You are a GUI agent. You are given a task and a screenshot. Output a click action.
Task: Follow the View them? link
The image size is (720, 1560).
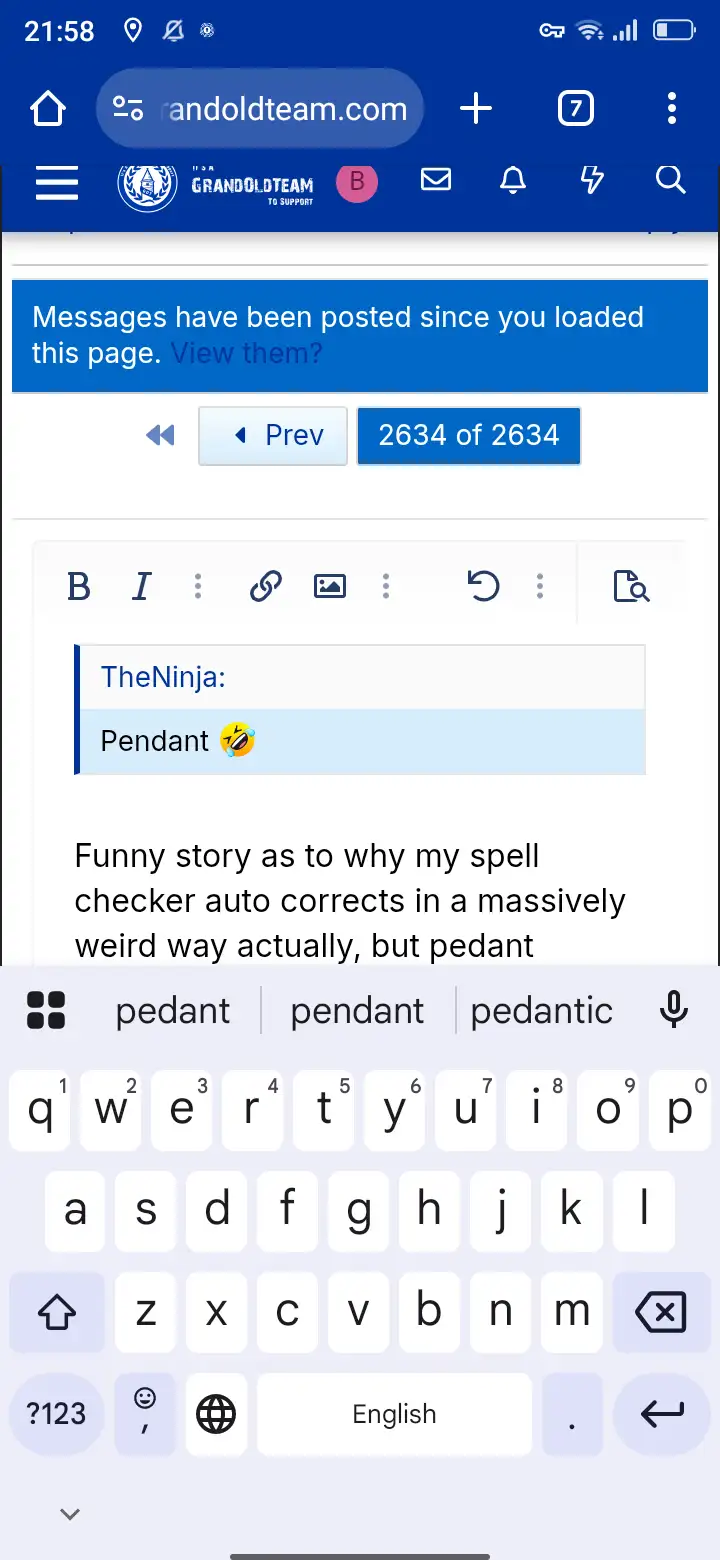click(246, 353)
